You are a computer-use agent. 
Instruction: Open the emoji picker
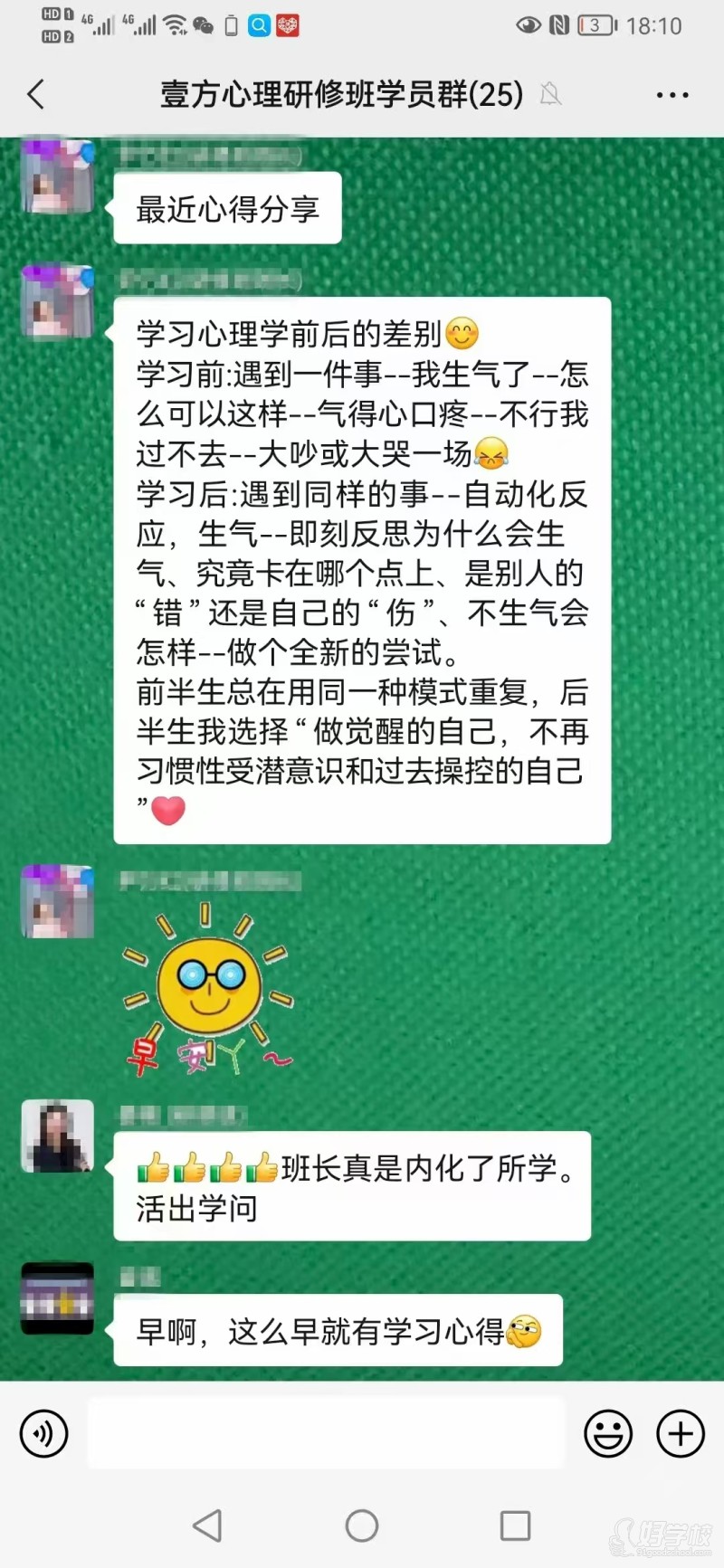pyautogui.click(x=607, y=1434)
